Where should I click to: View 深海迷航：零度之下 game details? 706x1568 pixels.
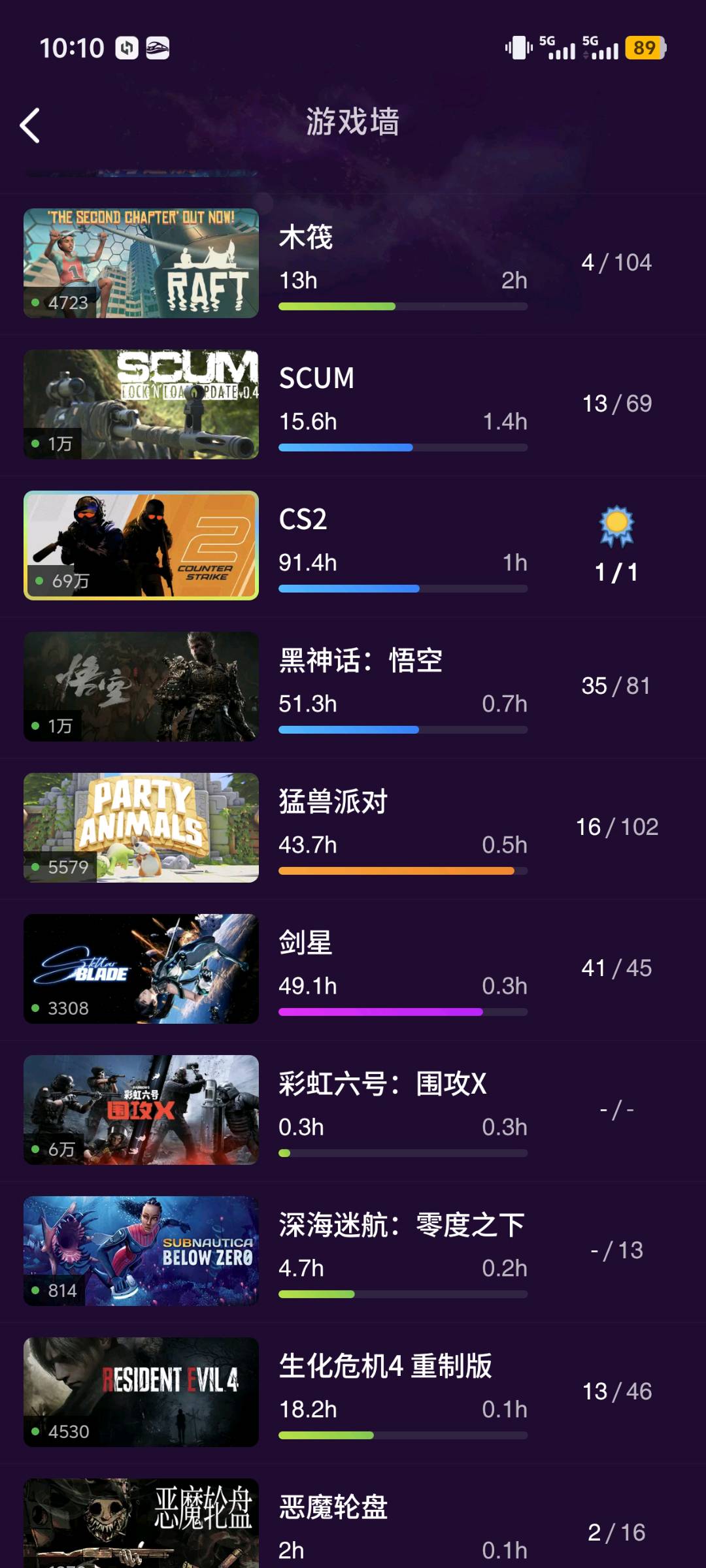click(x=353, y=1252)
